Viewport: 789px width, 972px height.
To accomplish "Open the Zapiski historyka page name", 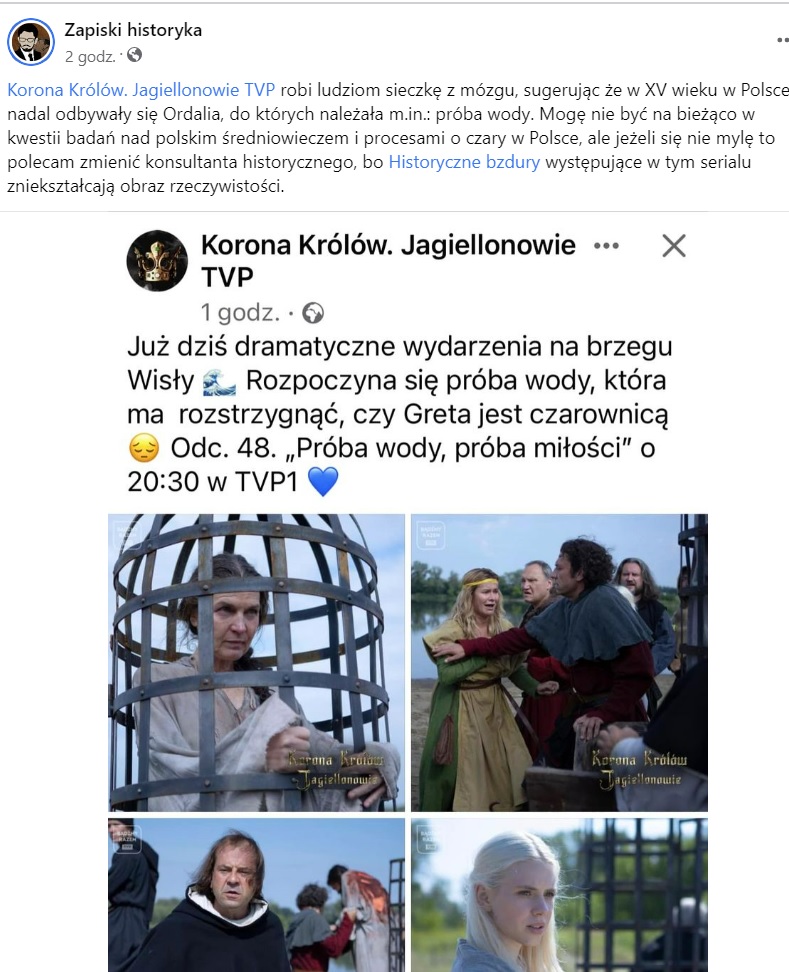I will click(x=133, y=30).
